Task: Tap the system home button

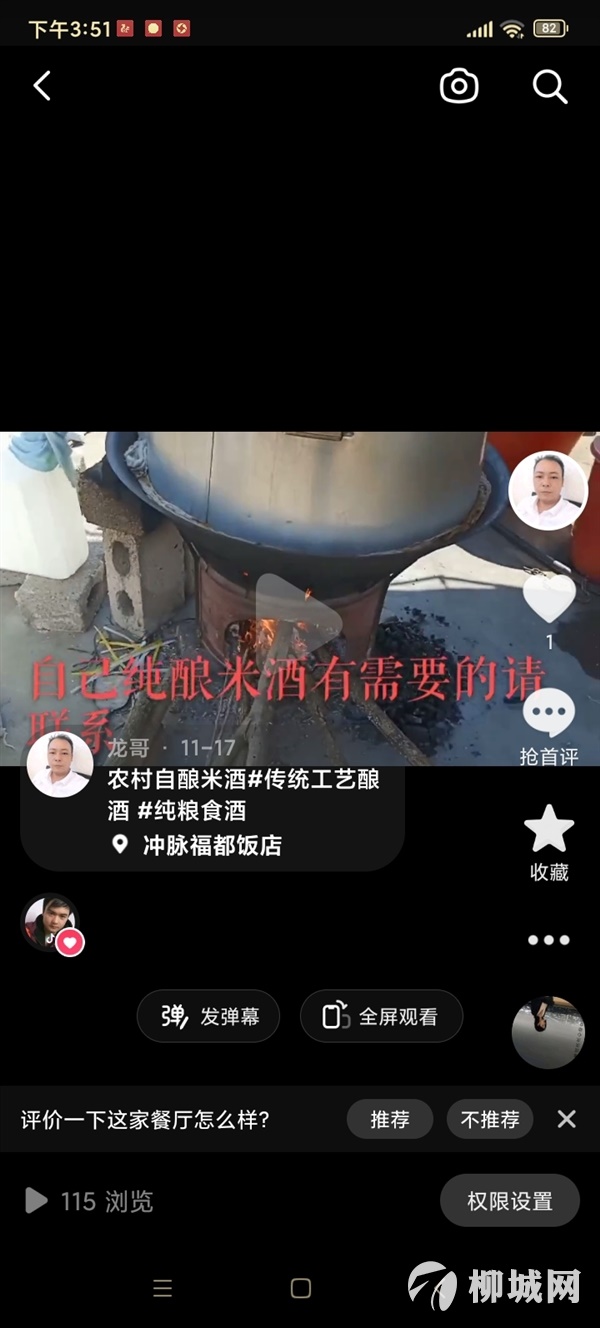Action: pyautogui.click(x=300, y=1289)
